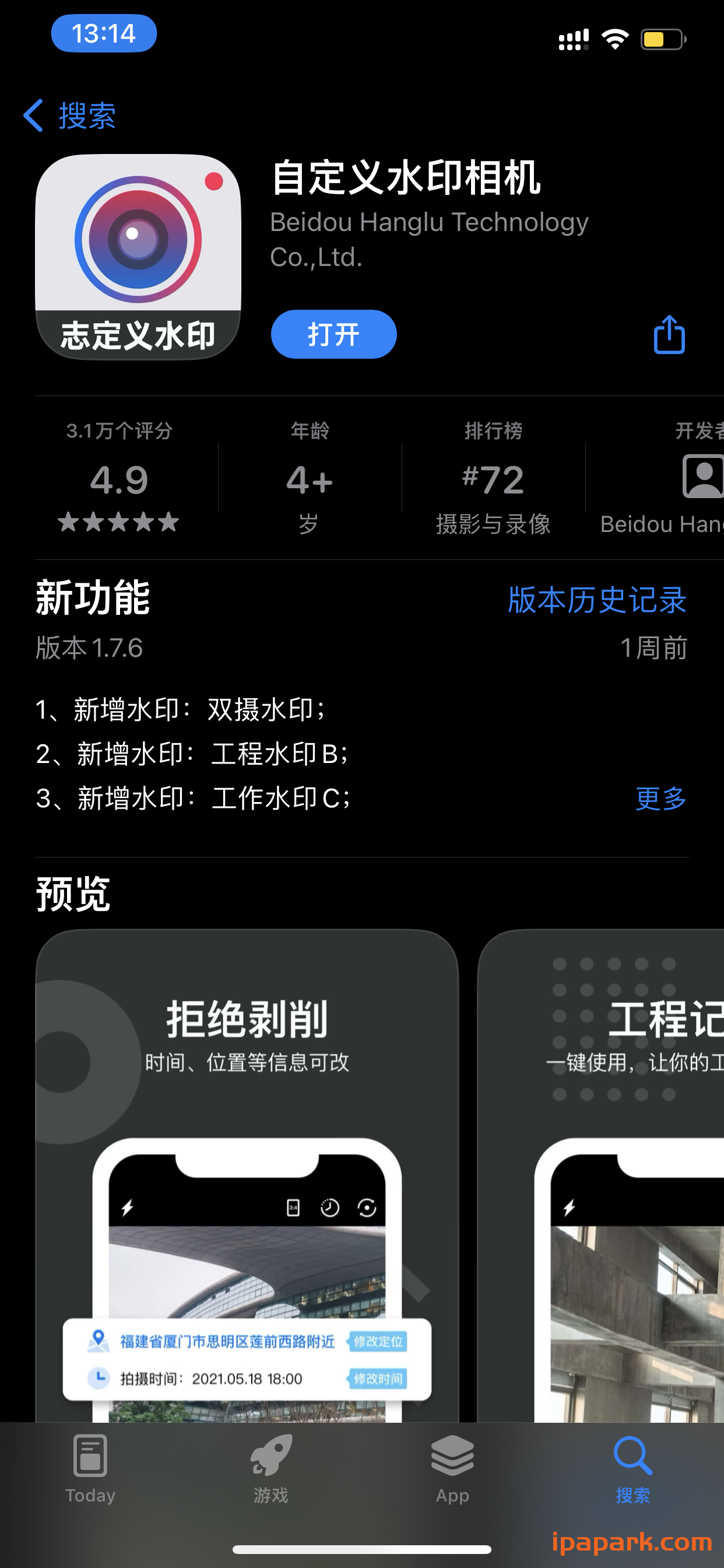Viewport: 724px width, 1568px height.
Task: Tap the 打开 (Open) button
Action: click(333, 334)
